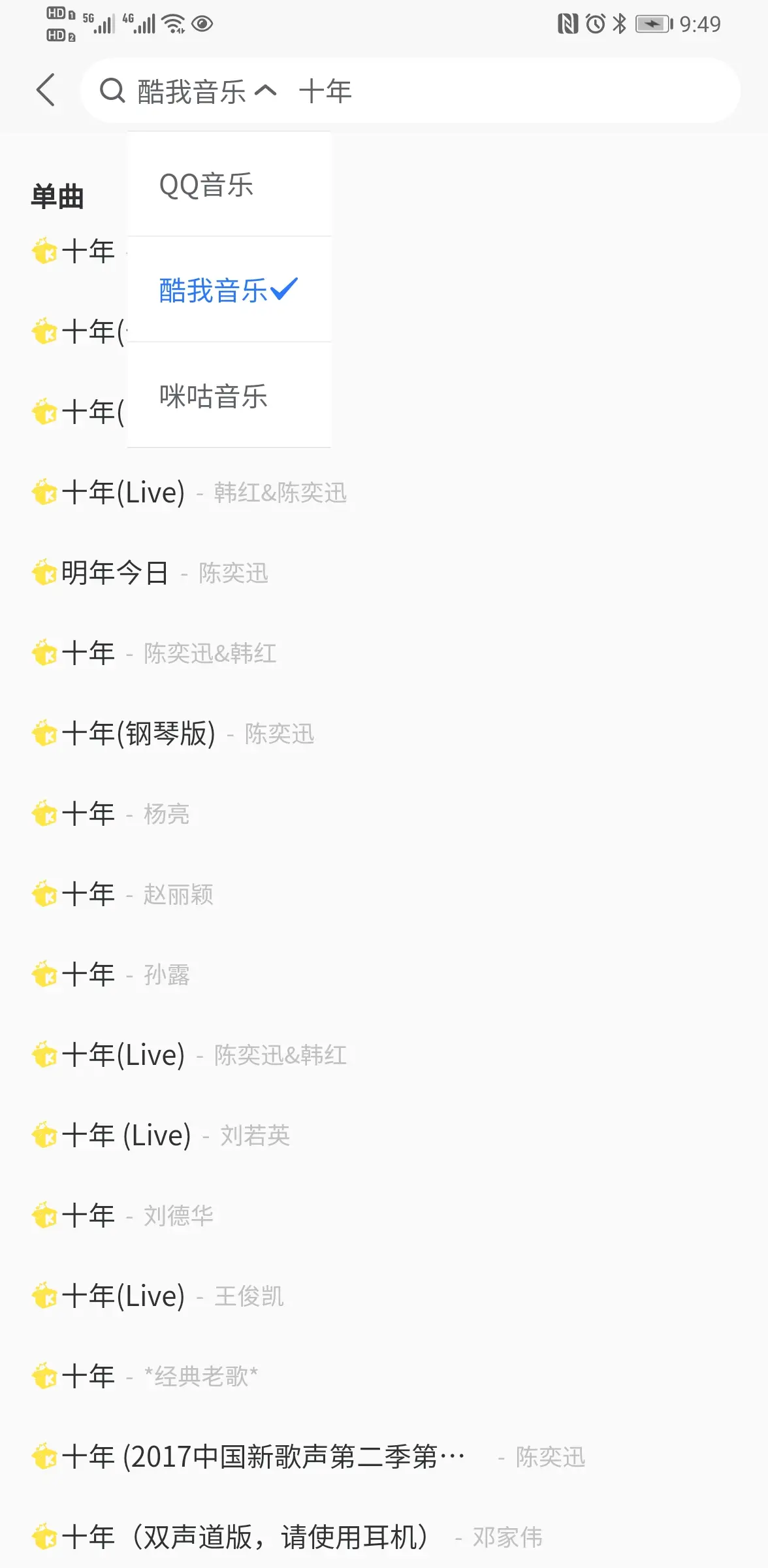Open 十年 by 杨亮

pyautogui.click(x=125, y=814)
